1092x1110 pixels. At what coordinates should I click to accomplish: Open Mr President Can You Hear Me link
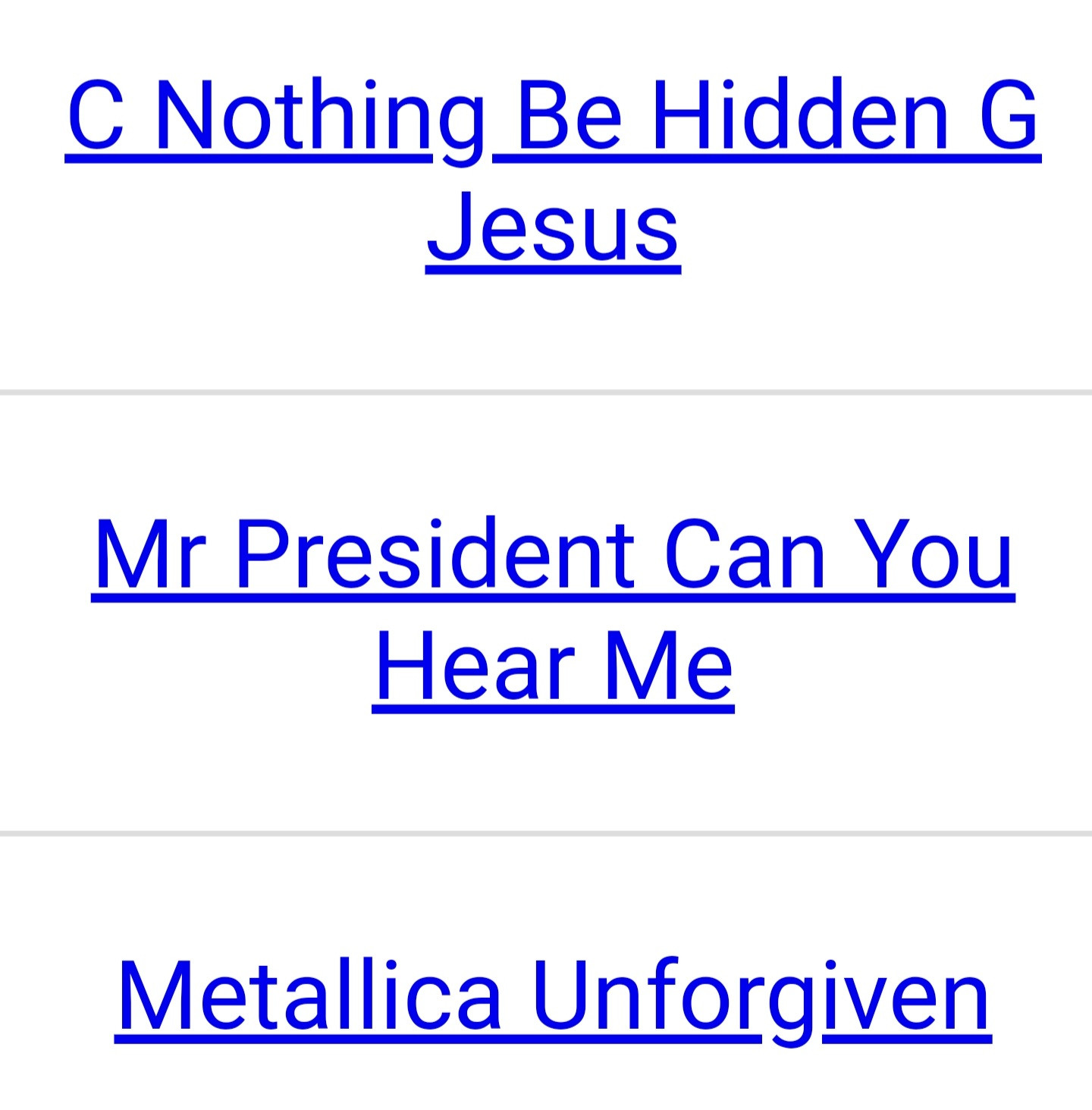click(x=553, y=556)
